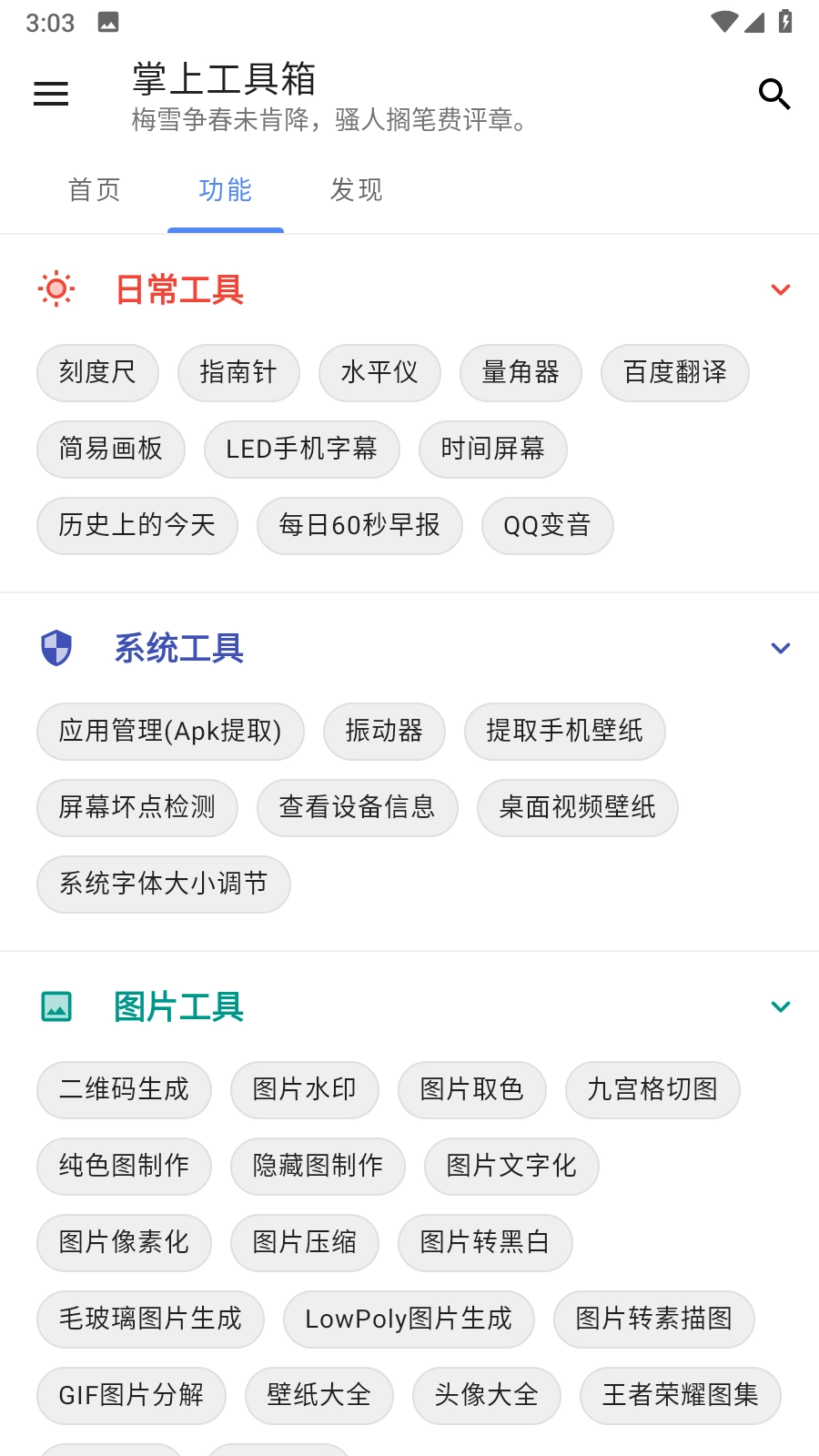Launch 屏幕坏点检测
This screenshot has width=819, height=1456.
pos(137,808)
